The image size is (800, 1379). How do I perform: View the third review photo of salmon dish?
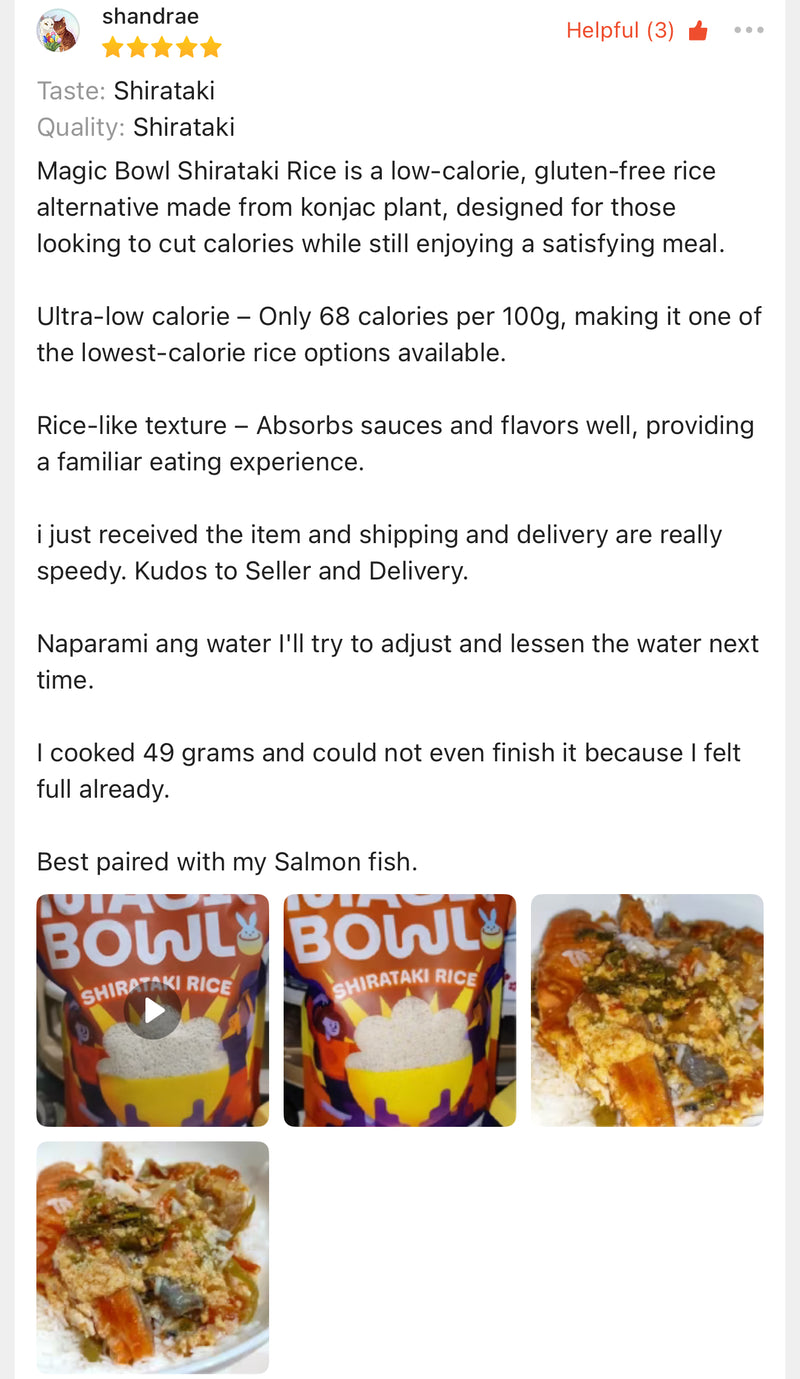pos(646,1010)
